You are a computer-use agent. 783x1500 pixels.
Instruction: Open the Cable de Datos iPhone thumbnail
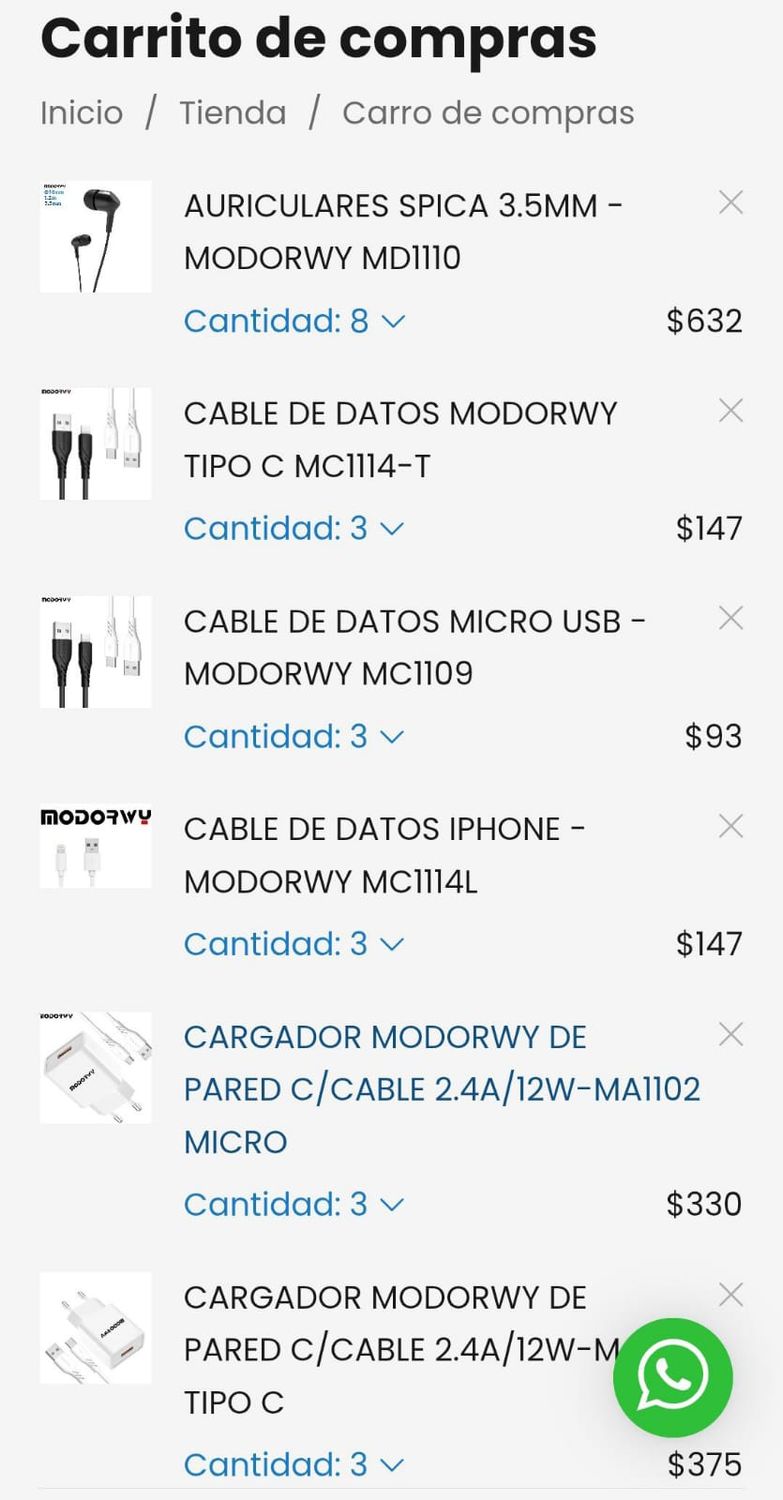click(x=96, y=848)
